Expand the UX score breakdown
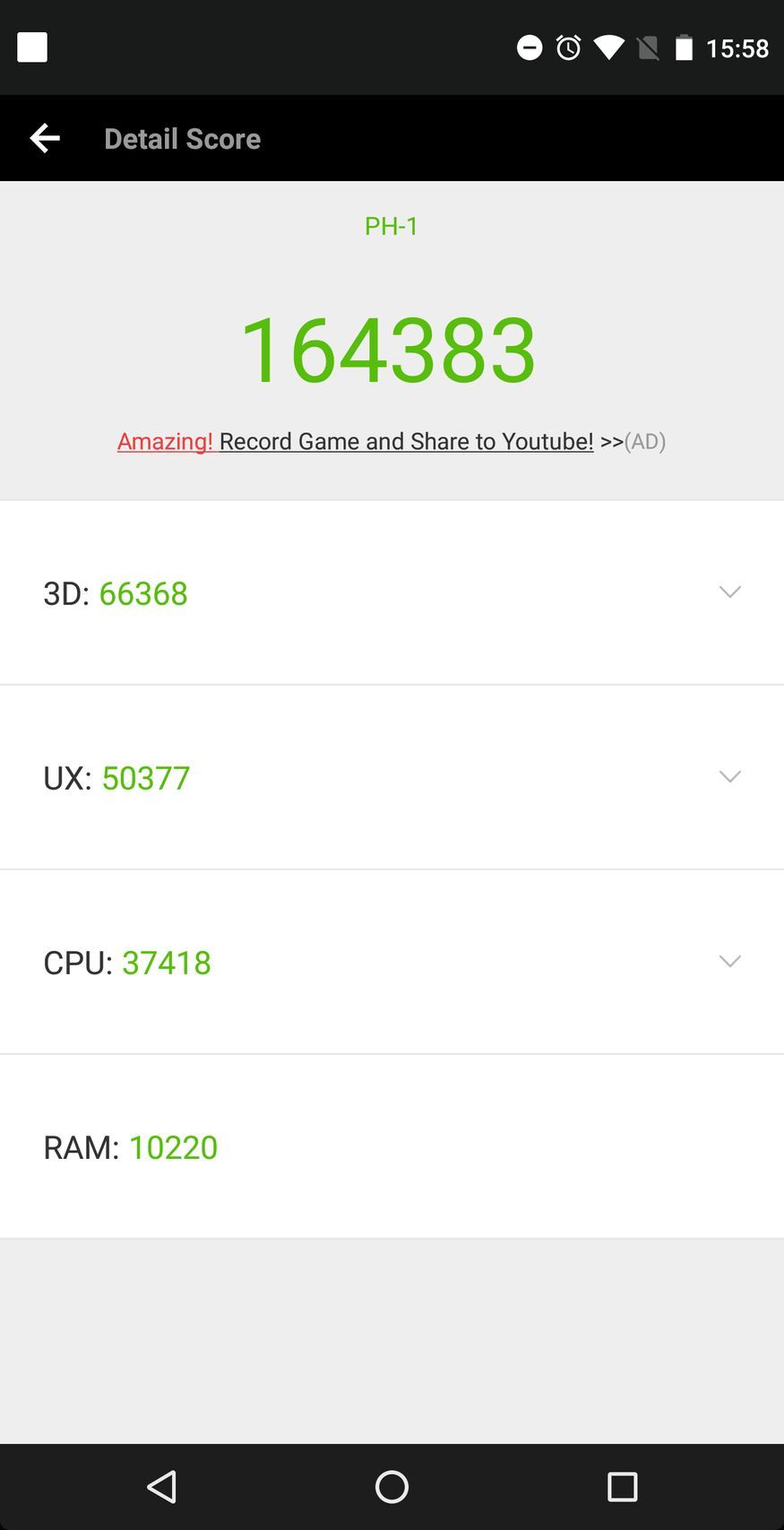 click(x=730, y=777)
